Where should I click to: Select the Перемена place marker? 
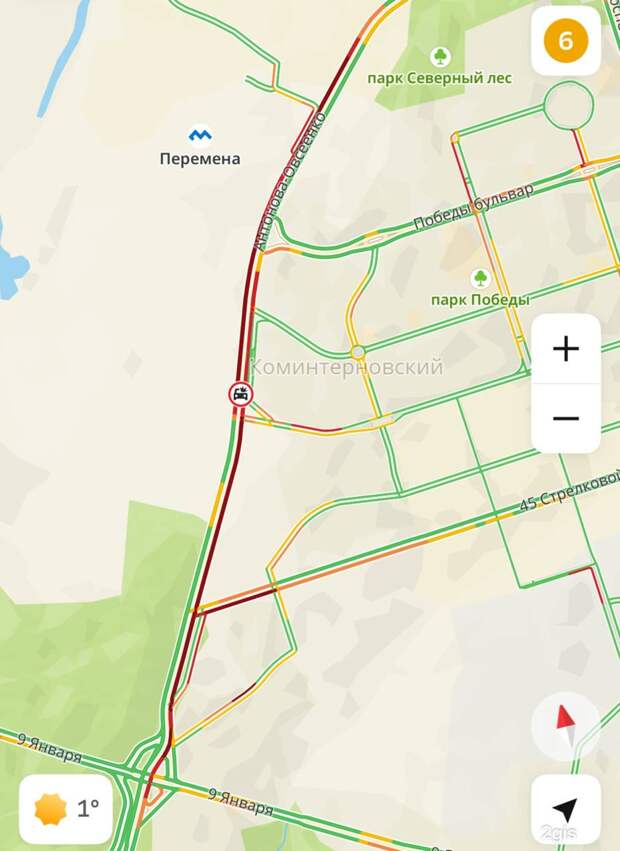pos(200,133)
